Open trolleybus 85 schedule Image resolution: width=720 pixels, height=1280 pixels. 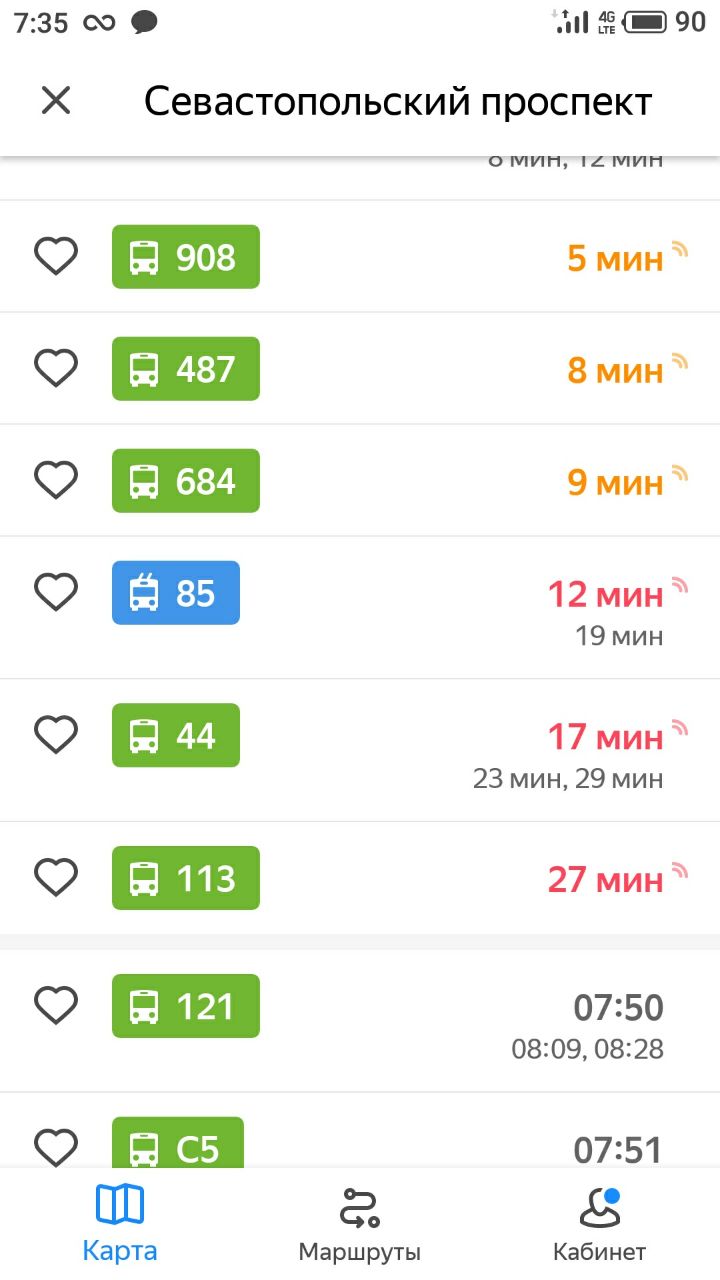(x=360, y=608)
